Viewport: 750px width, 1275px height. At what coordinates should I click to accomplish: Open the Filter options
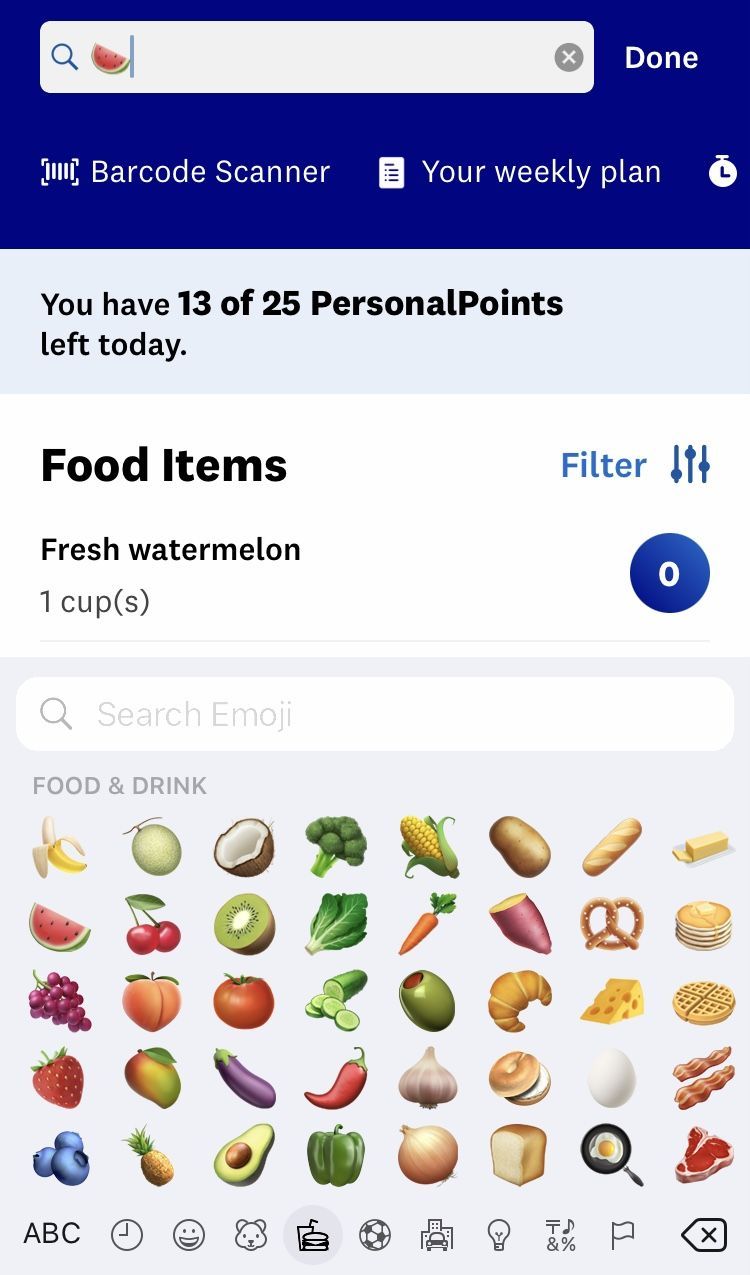[x=634, y=464]
